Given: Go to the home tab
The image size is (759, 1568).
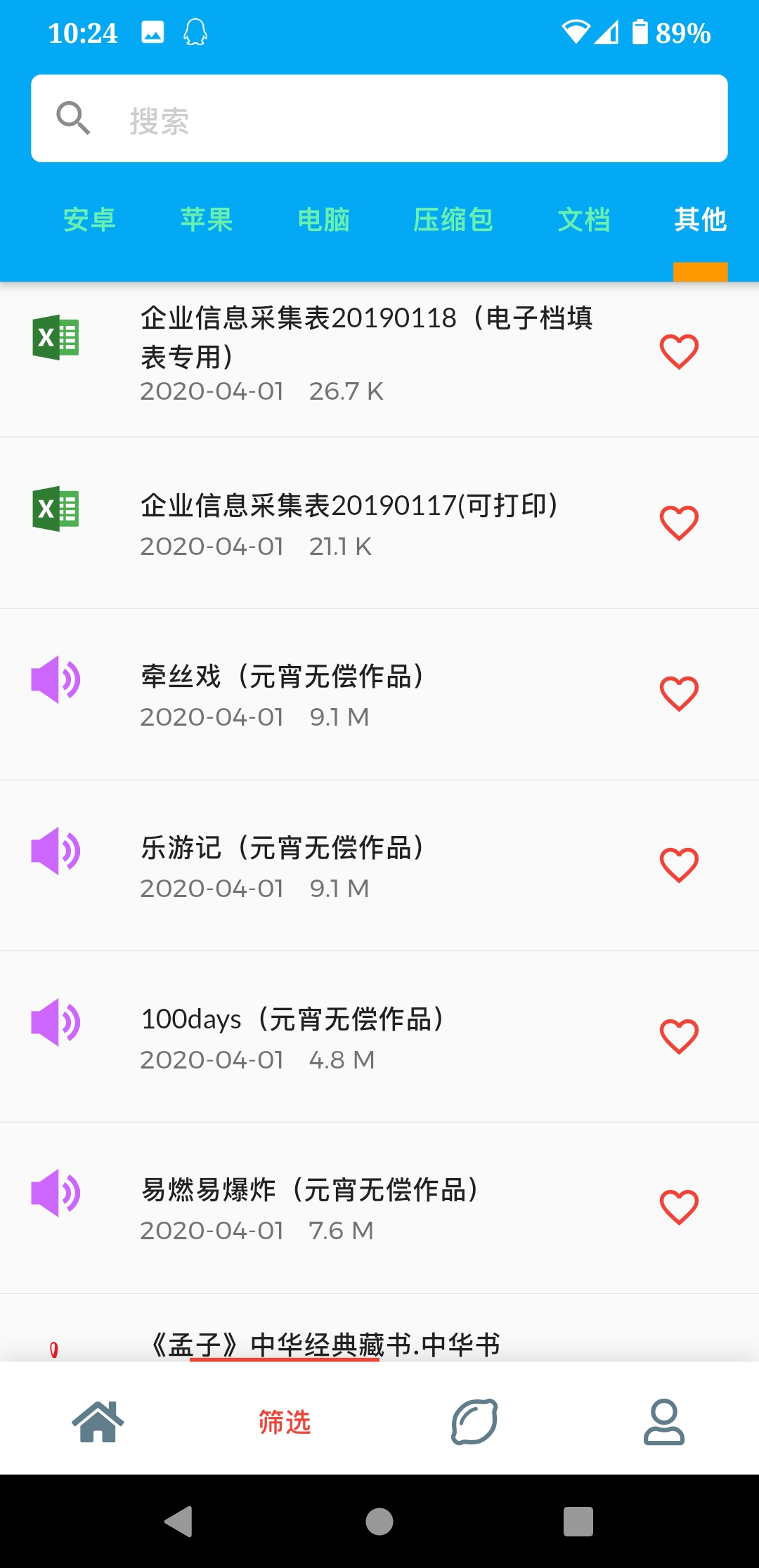Looking at the screenshot, I should (98, 1421).
